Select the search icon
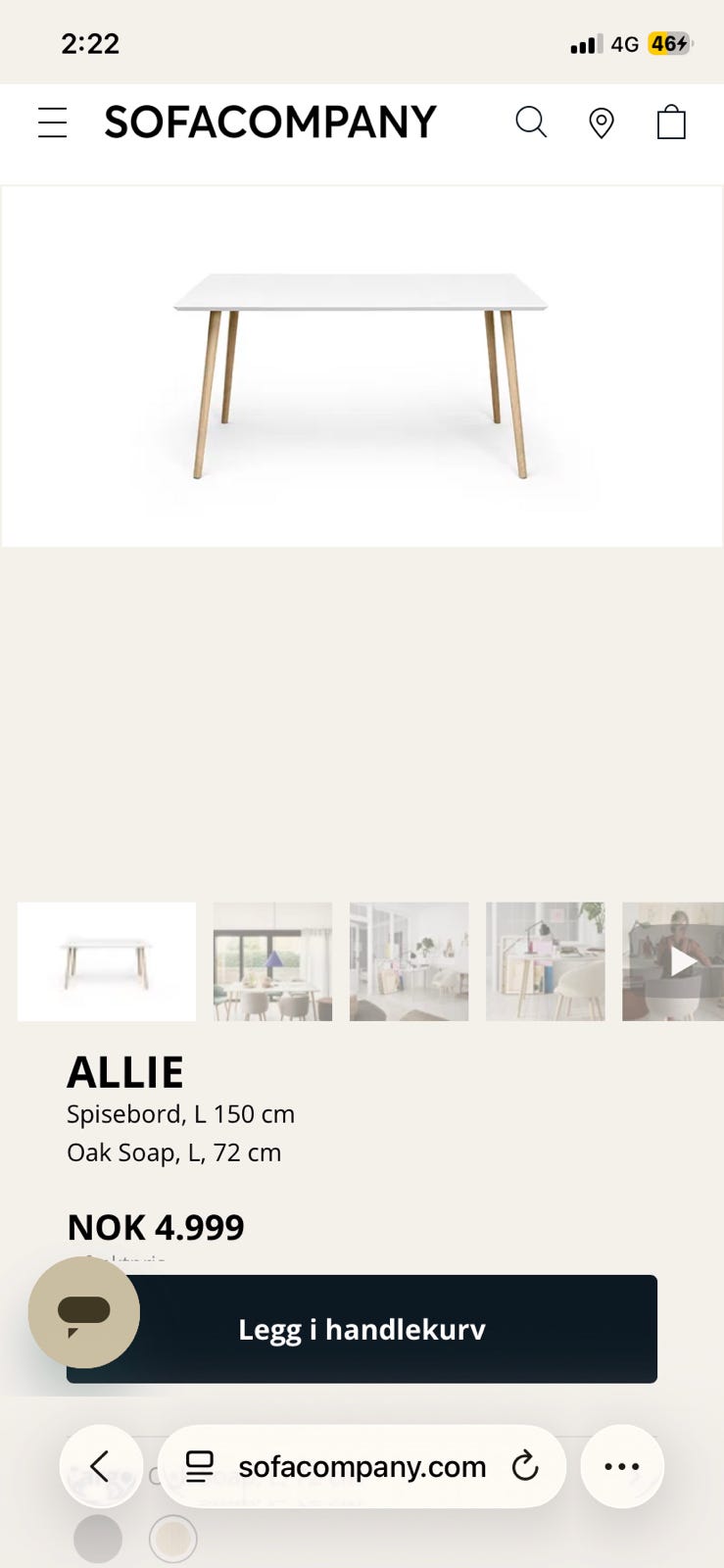This screenshot has height=1568, width=724. 531,122
